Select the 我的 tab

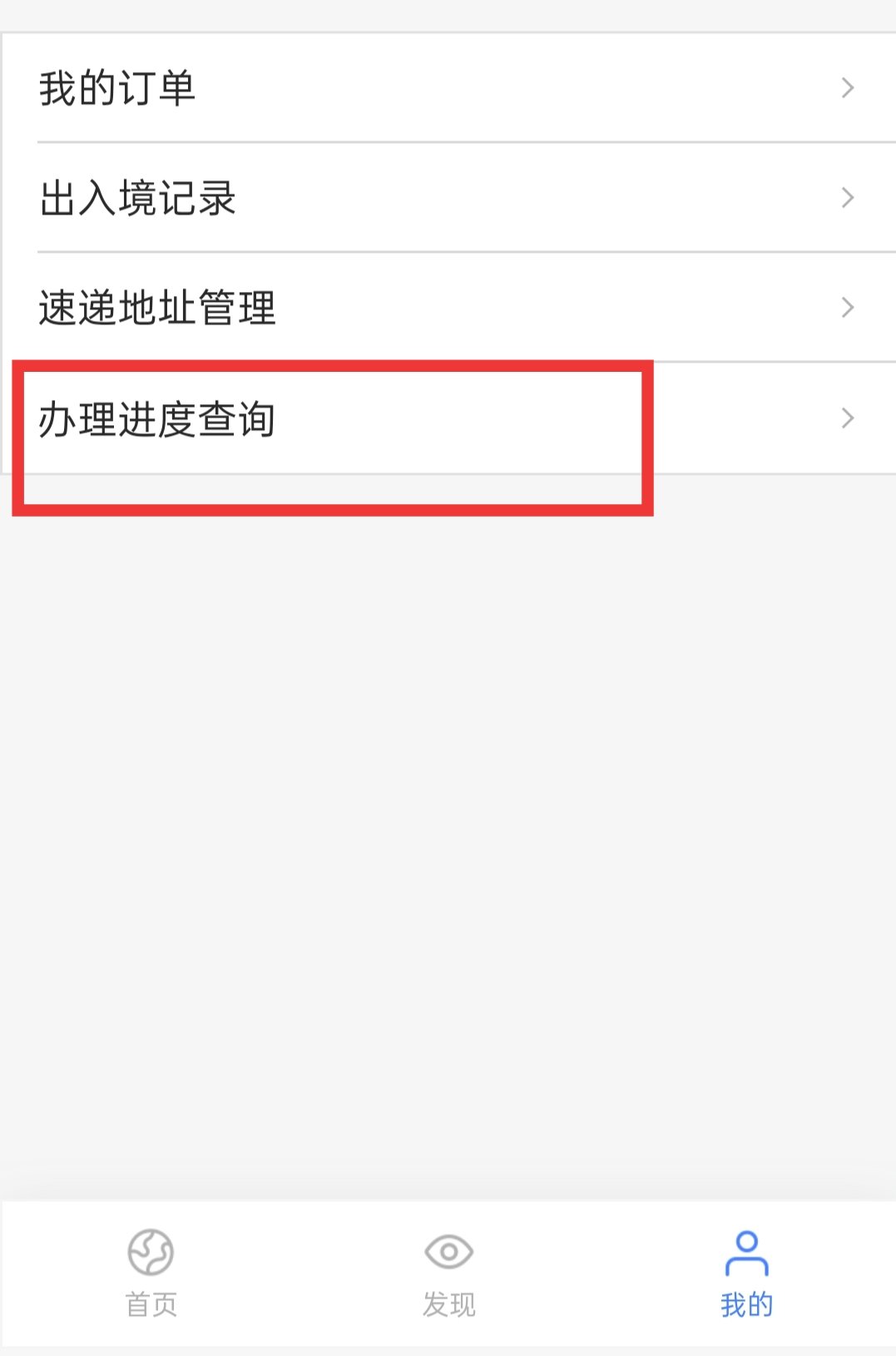coord(746,1273)
